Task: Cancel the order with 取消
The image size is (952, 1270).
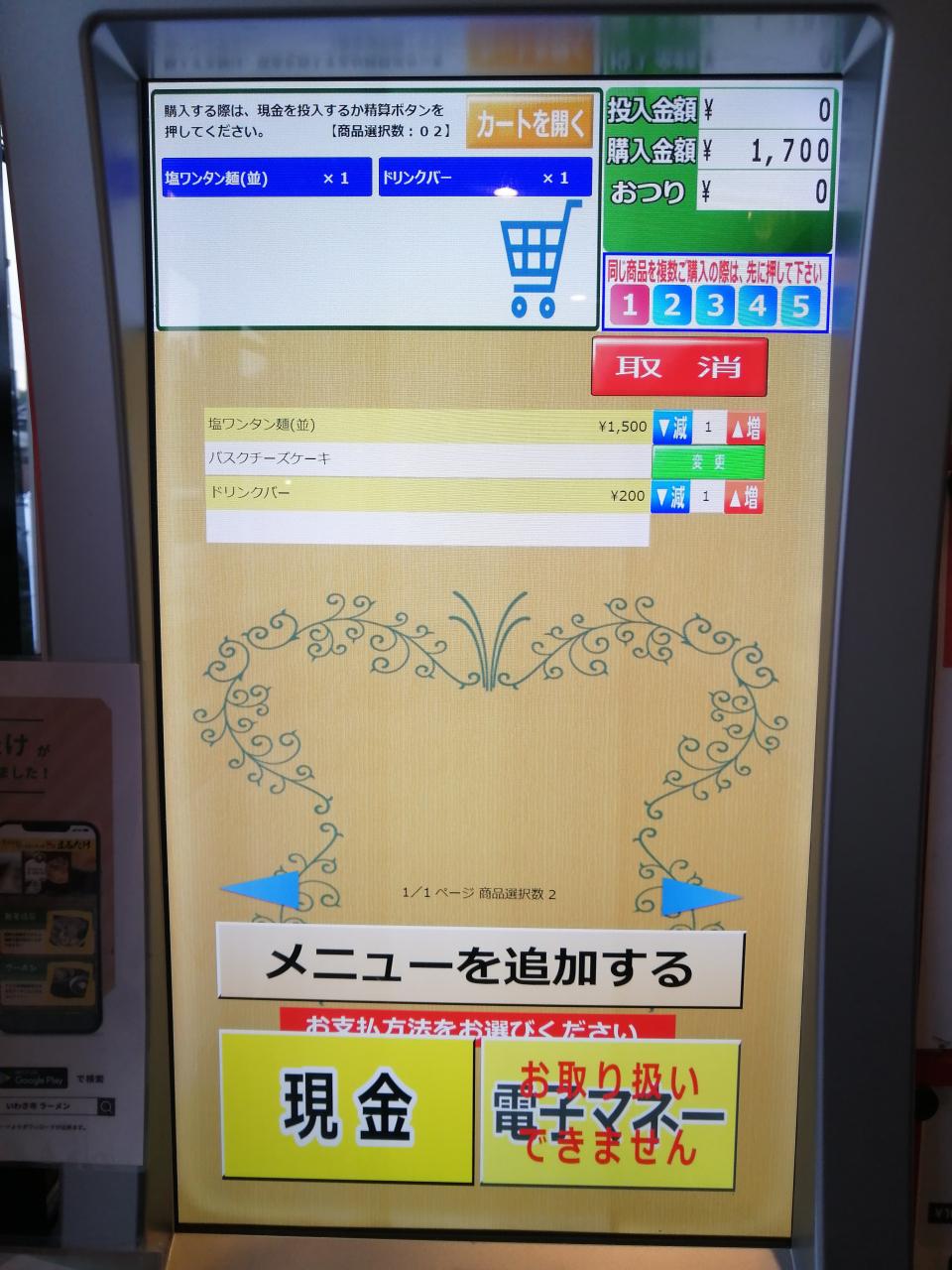Action: click(679, 367)
